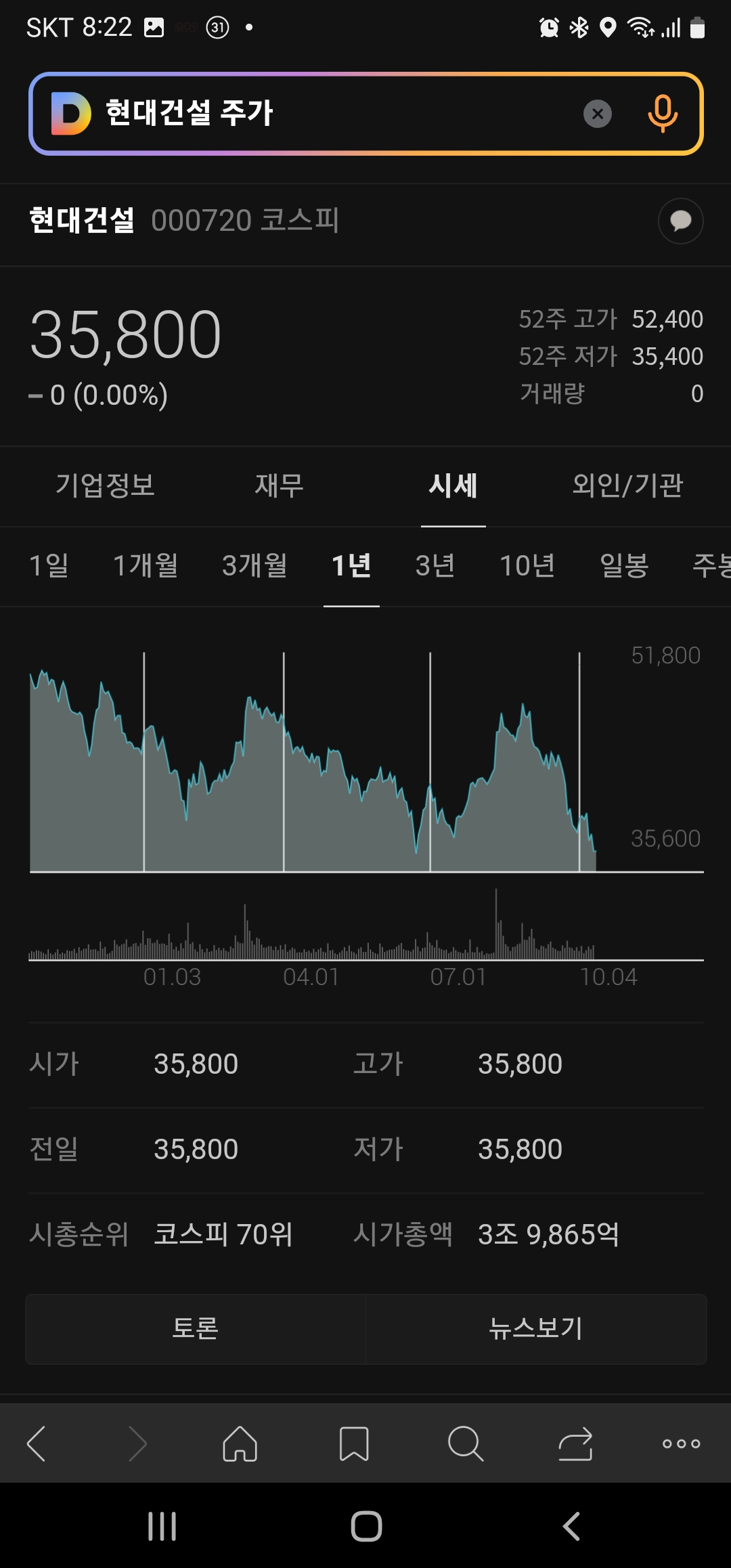Start voice search with the microphone
The height and width of the screenshot is (1568, 731).
coord(662,113)
